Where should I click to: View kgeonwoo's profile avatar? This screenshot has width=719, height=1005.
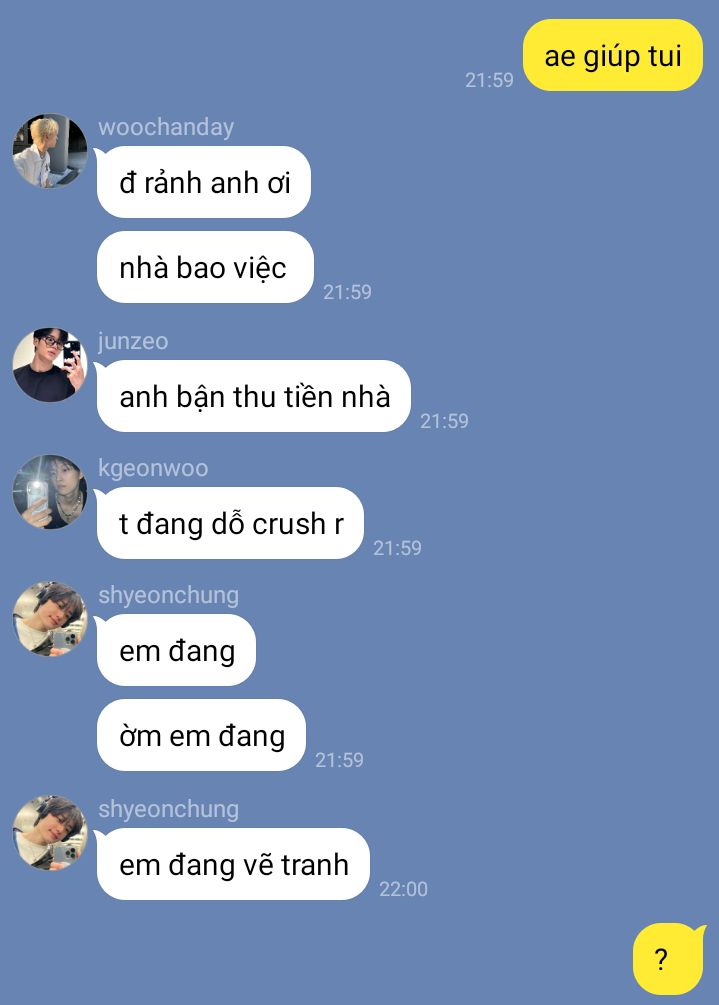pyautogui.click(x=50, y=492)
